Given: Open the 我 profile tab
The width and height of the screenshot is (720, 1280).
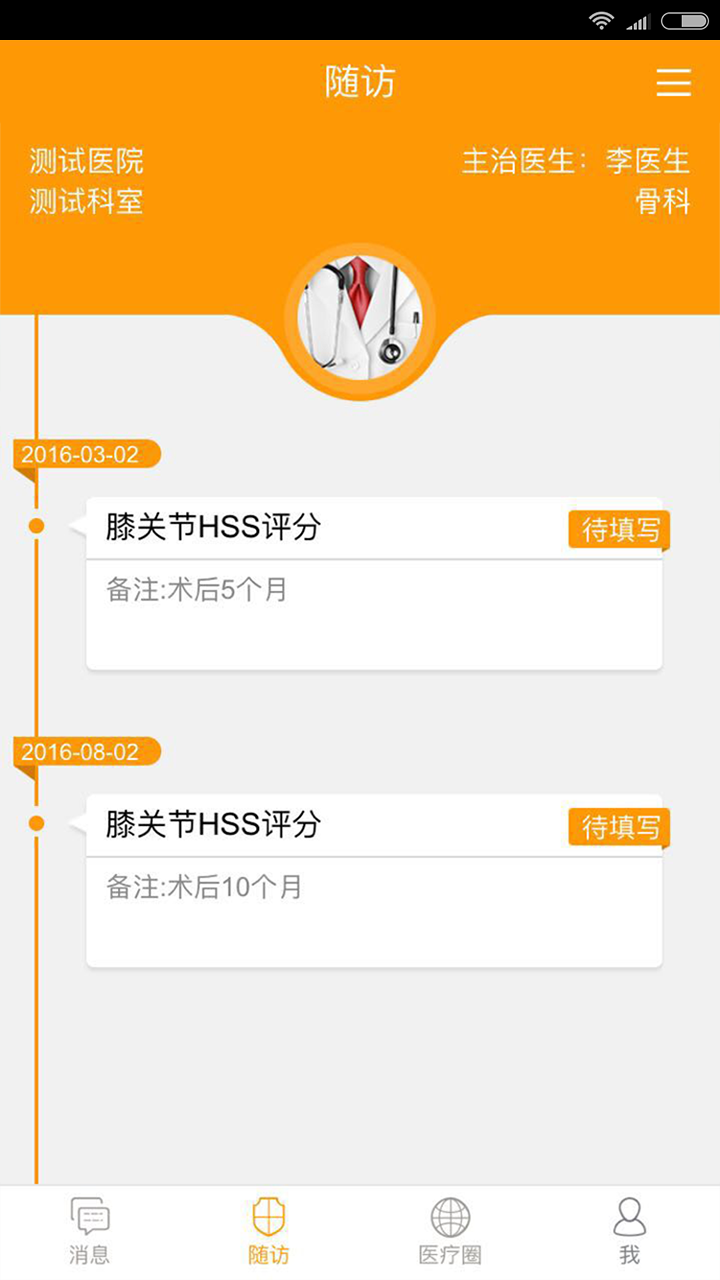Looking at the screenshot, I should [629, 1232].
